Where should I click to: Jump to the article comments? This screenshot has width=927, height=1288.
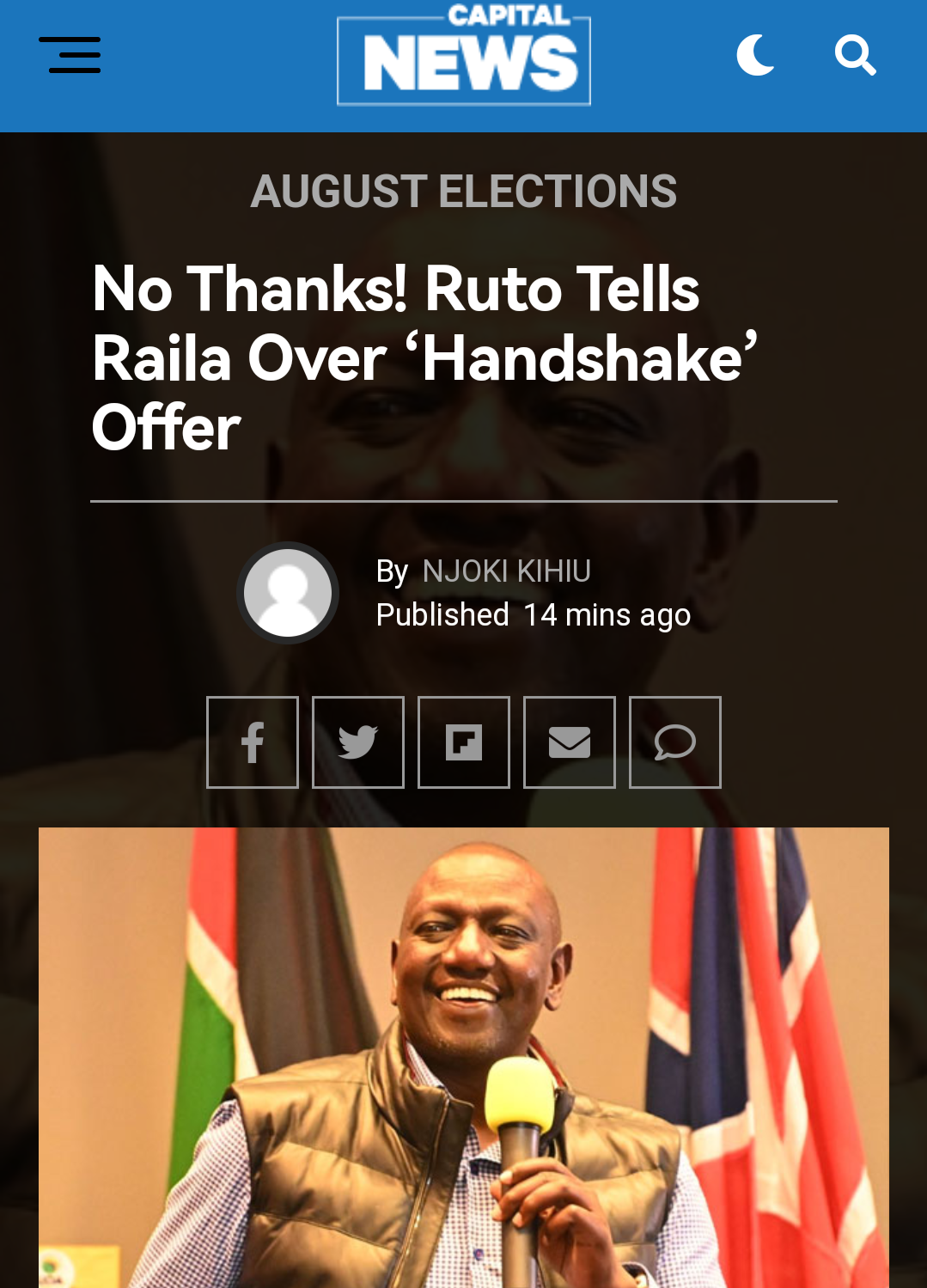tap(675, 742)
